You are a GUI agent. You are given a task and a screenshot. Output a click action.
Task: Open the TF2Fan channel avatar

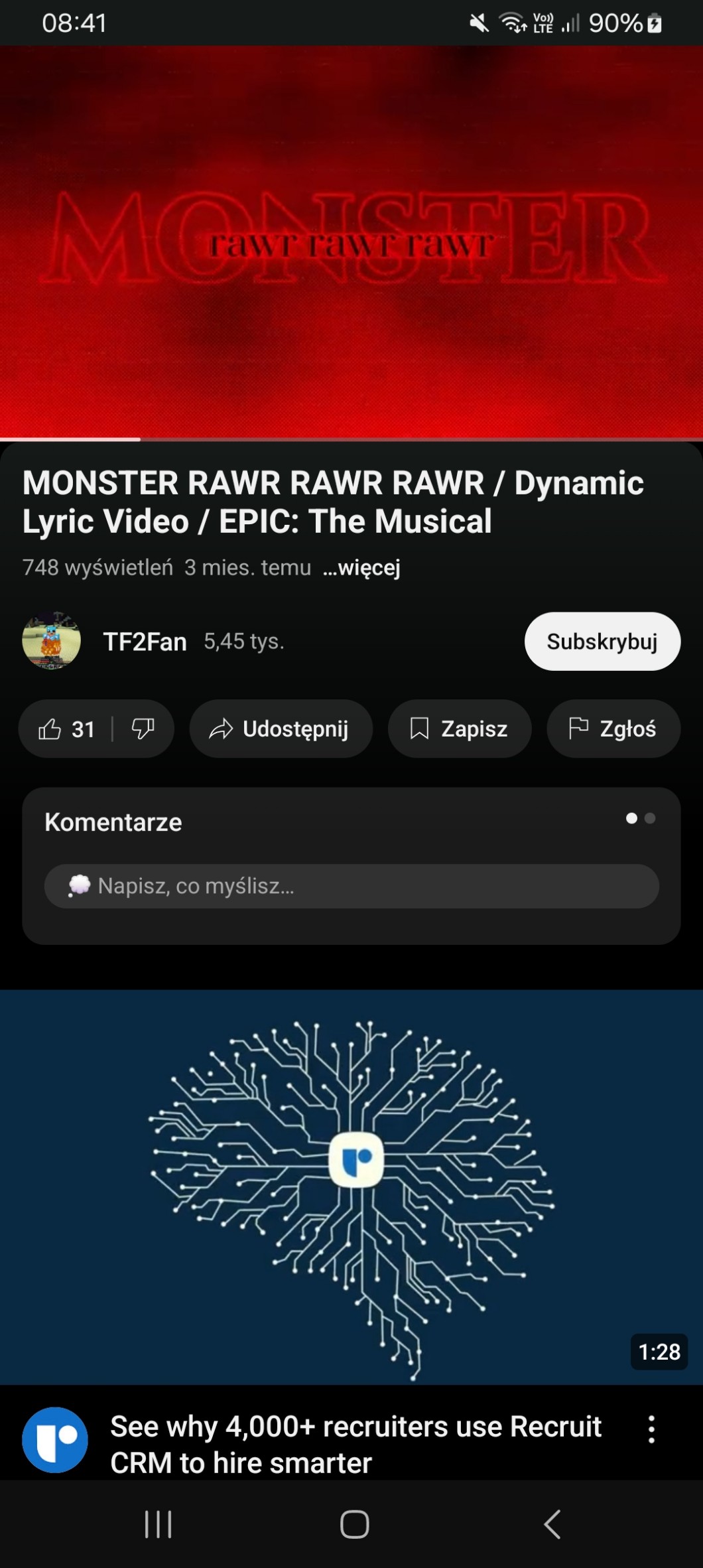coord(52,641)
